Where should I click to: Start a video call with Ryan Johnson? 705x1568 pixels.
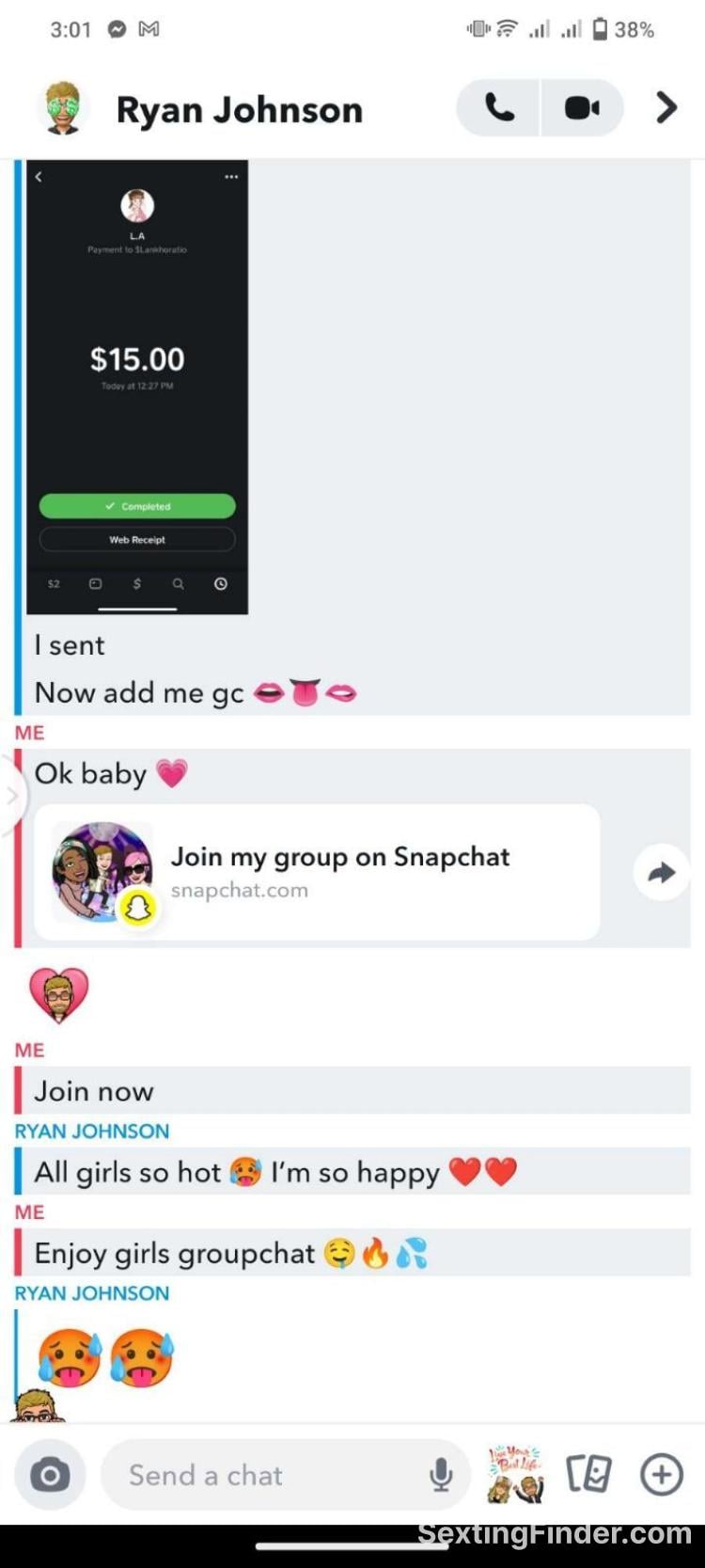point(582,108)
